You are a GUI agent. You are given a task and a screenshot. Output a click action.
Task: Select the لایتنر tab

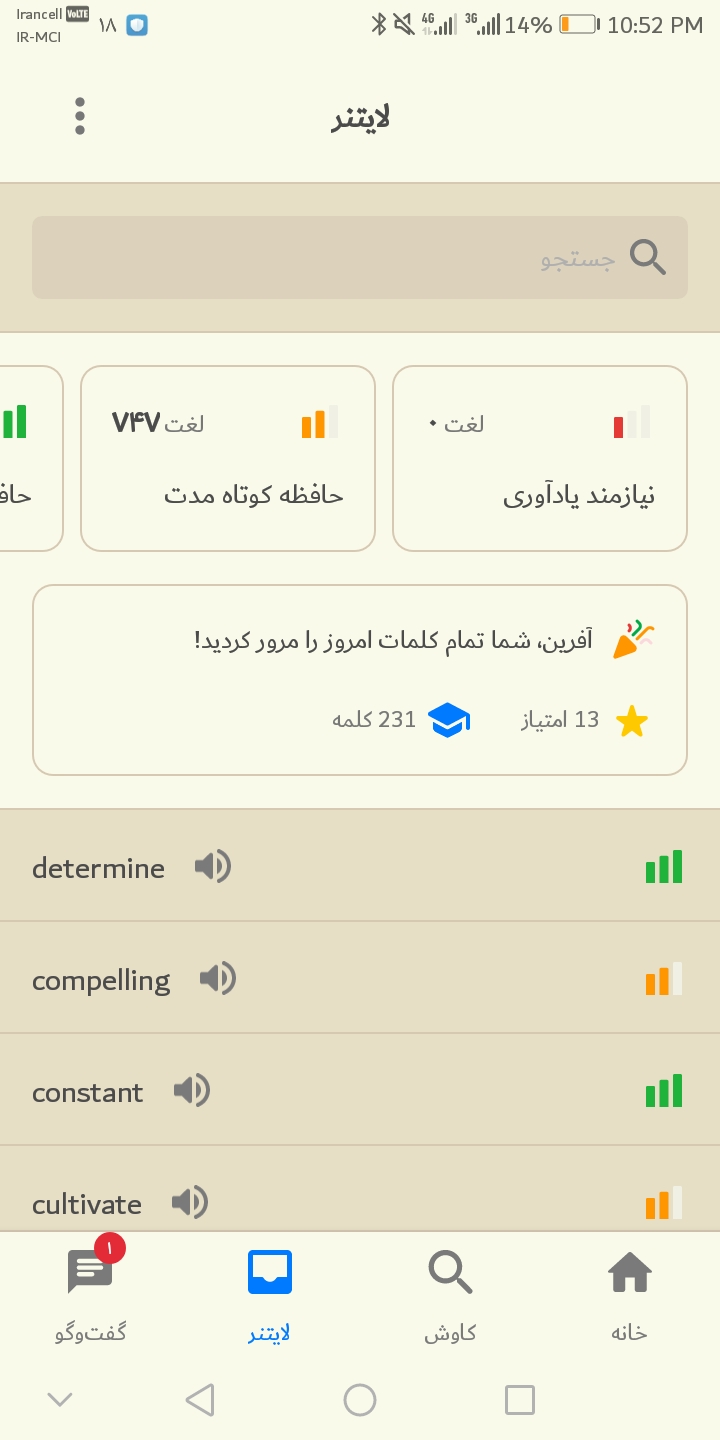[x=270, y=1296]
